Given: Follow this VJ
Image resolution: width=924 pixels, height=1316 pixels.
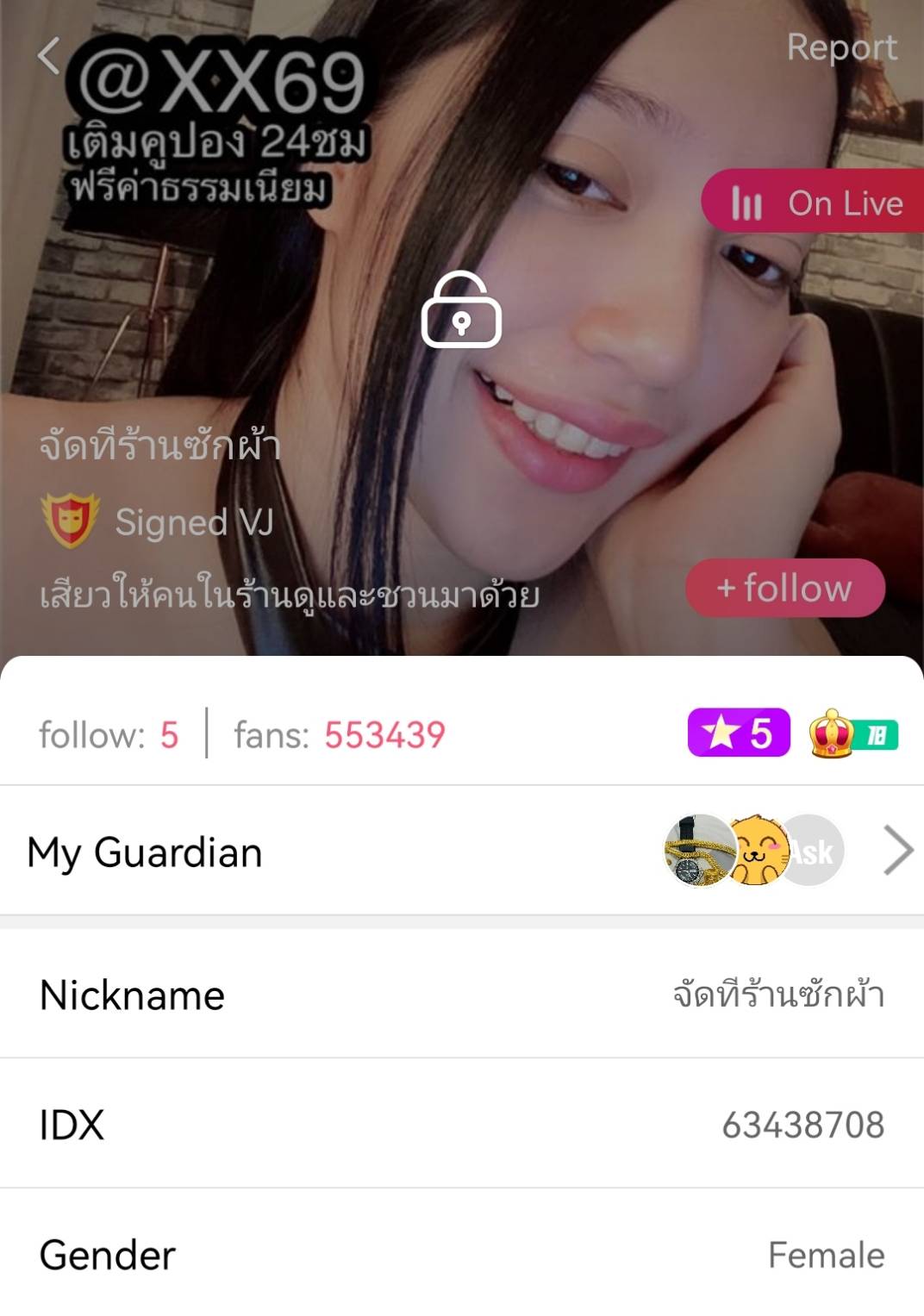Looking at the screenshot, I should coord(785,588).
